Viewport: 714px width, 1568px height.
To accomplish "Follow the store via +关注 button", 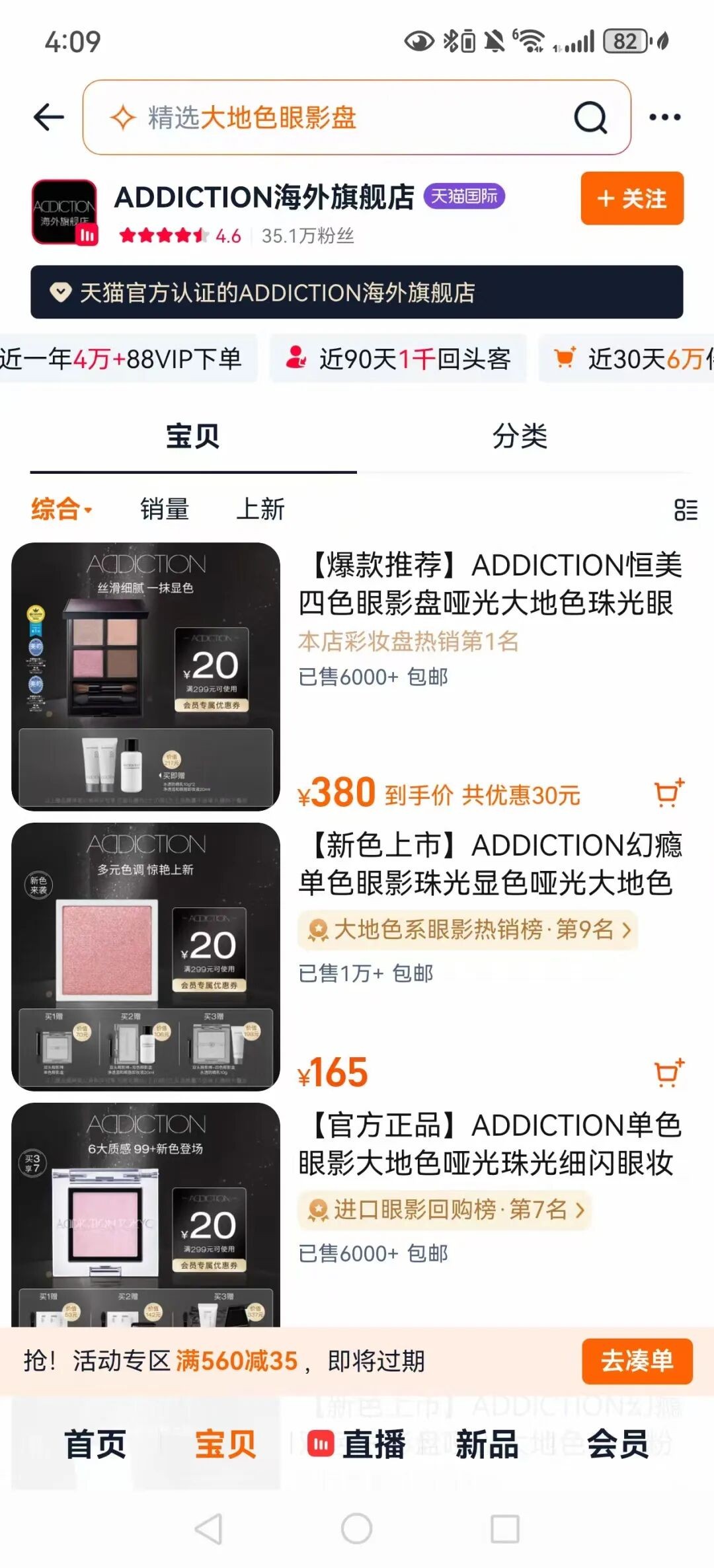I will pos(631,198).
